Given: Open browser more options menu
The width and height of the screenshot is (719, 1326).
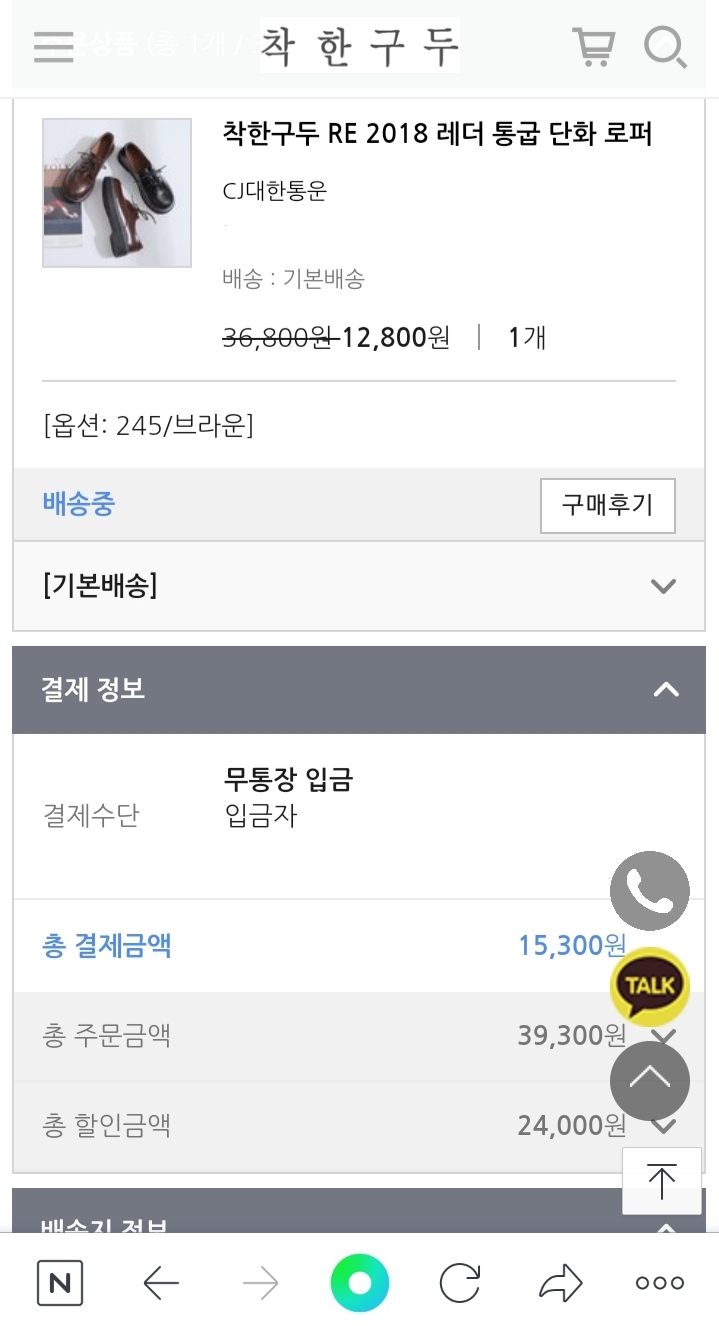Looking at the screenshot, I should click(x=660, y=1283).
